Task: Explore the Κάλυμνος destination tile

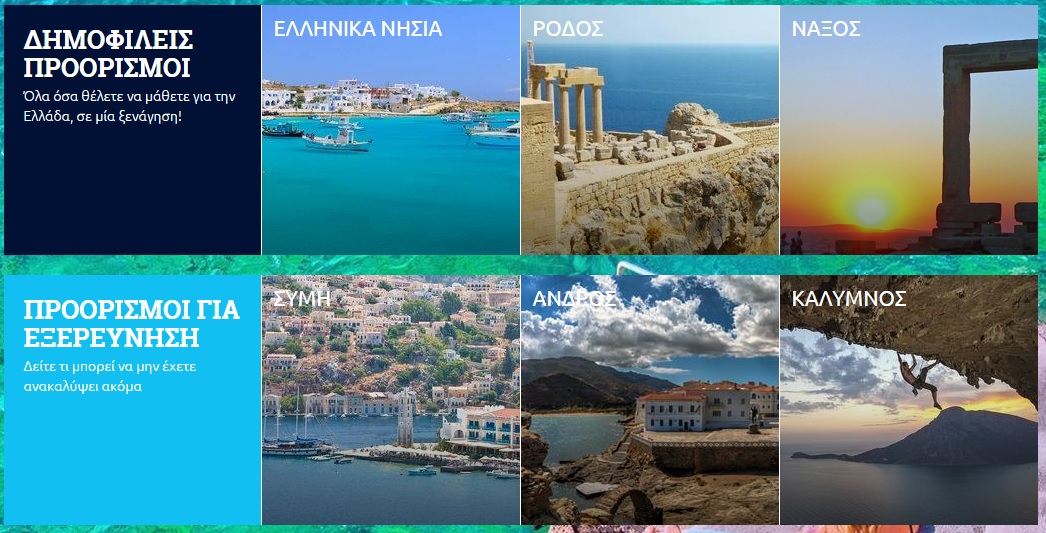Action: tap(908, 400)
